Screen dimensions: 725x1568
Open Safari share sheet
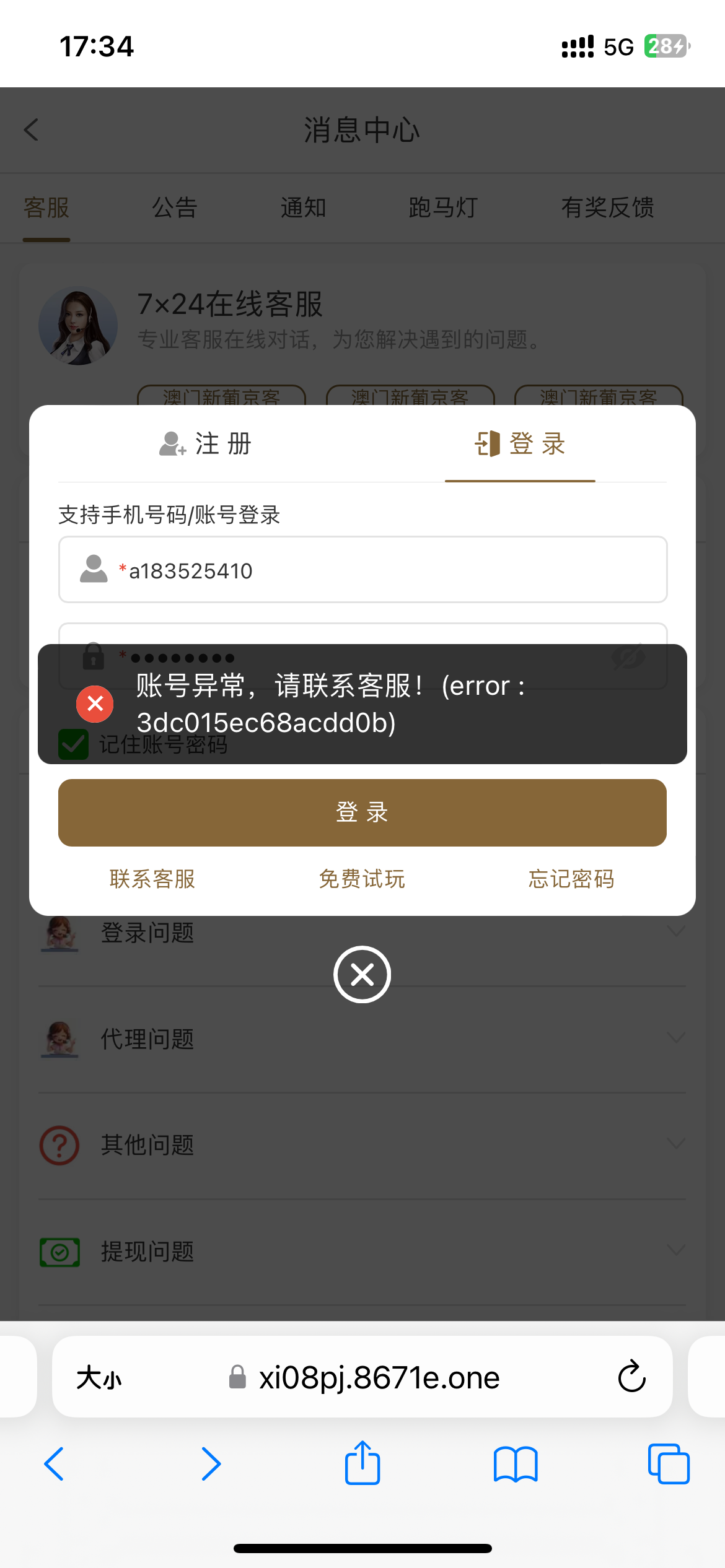point(362,1464)
